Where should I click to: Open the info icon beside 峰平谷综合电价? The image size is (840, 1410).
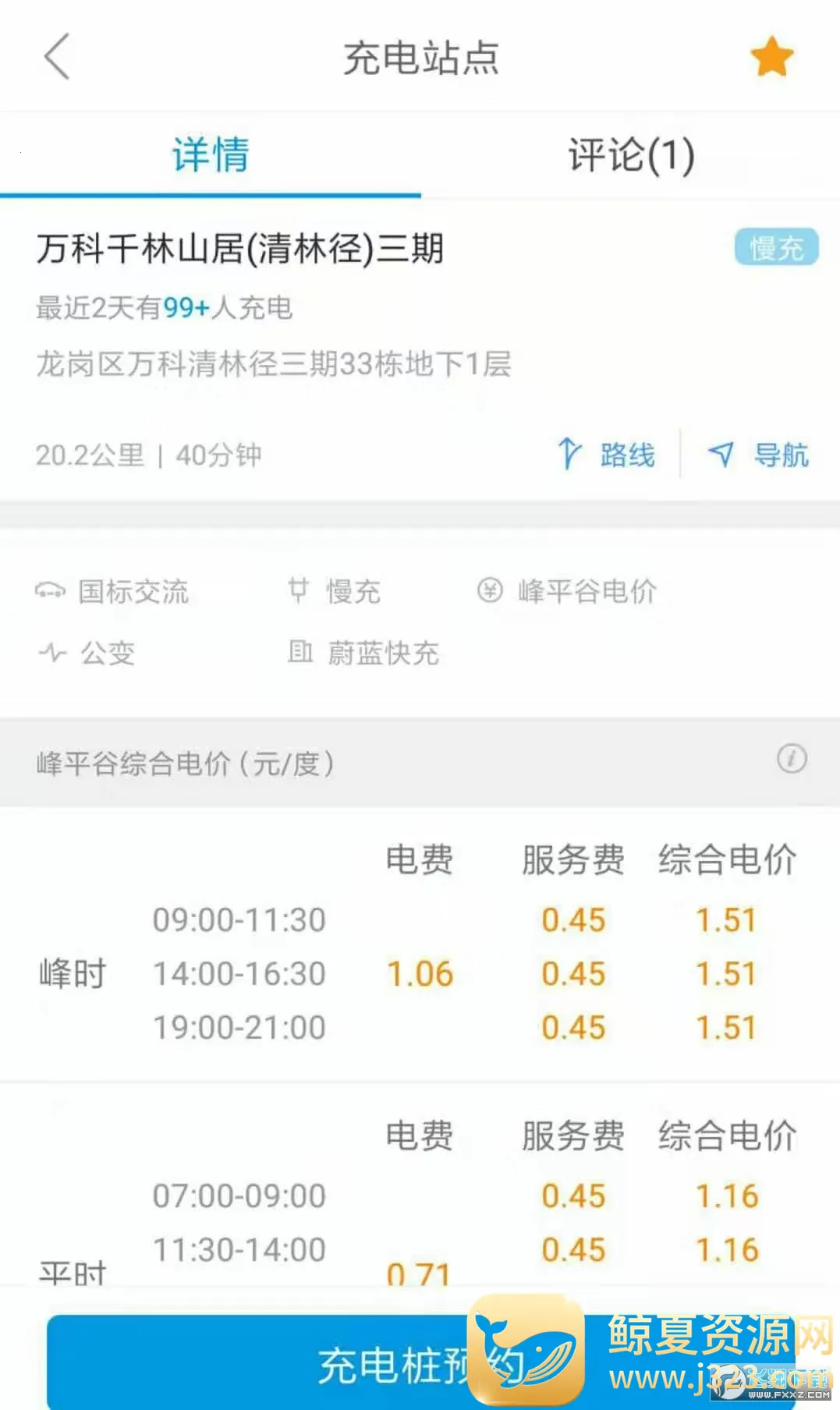[x=792, y=759]
